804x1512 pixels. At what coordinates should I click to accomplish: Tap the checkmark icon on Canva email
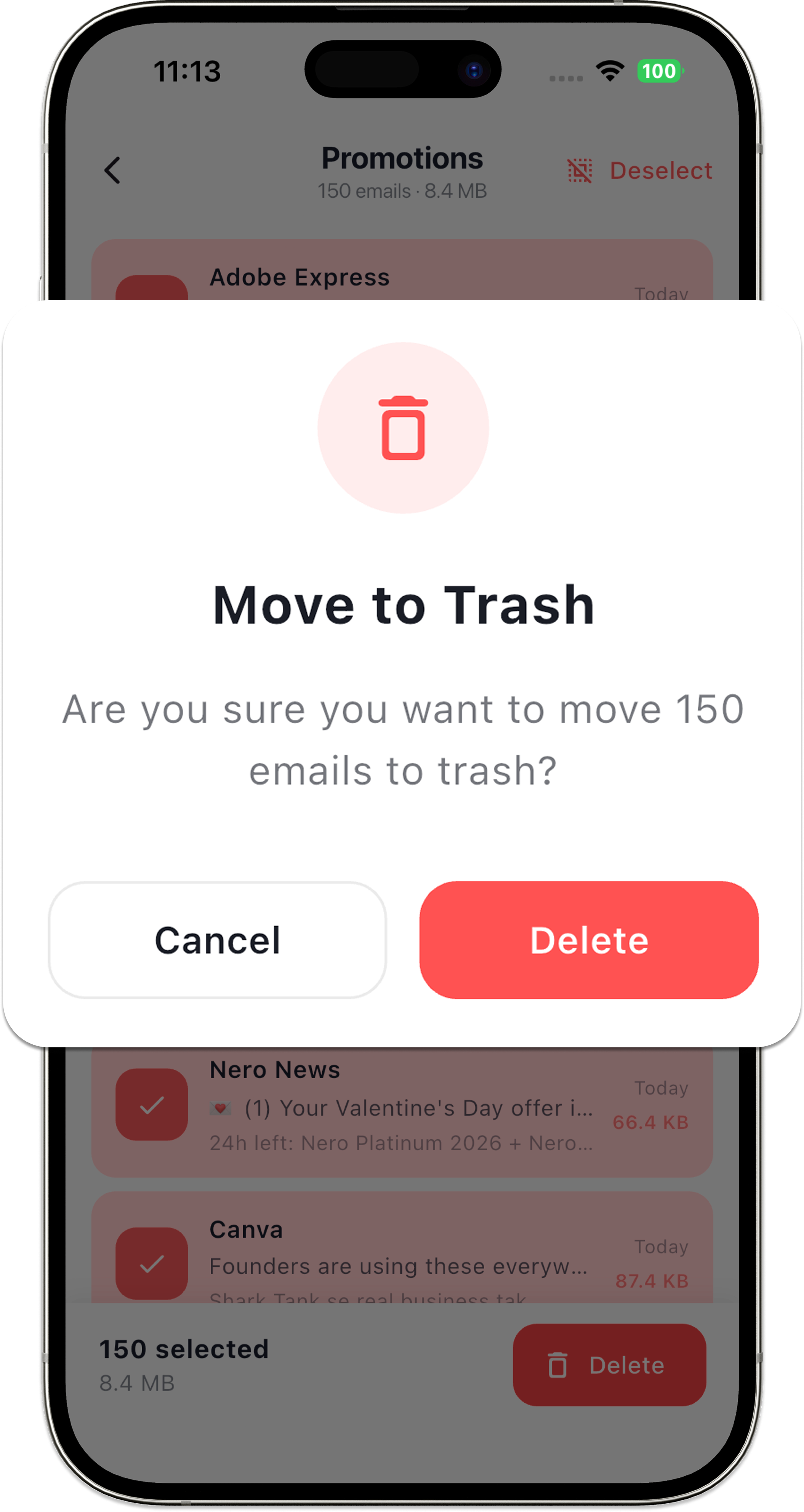[152, 1263]
